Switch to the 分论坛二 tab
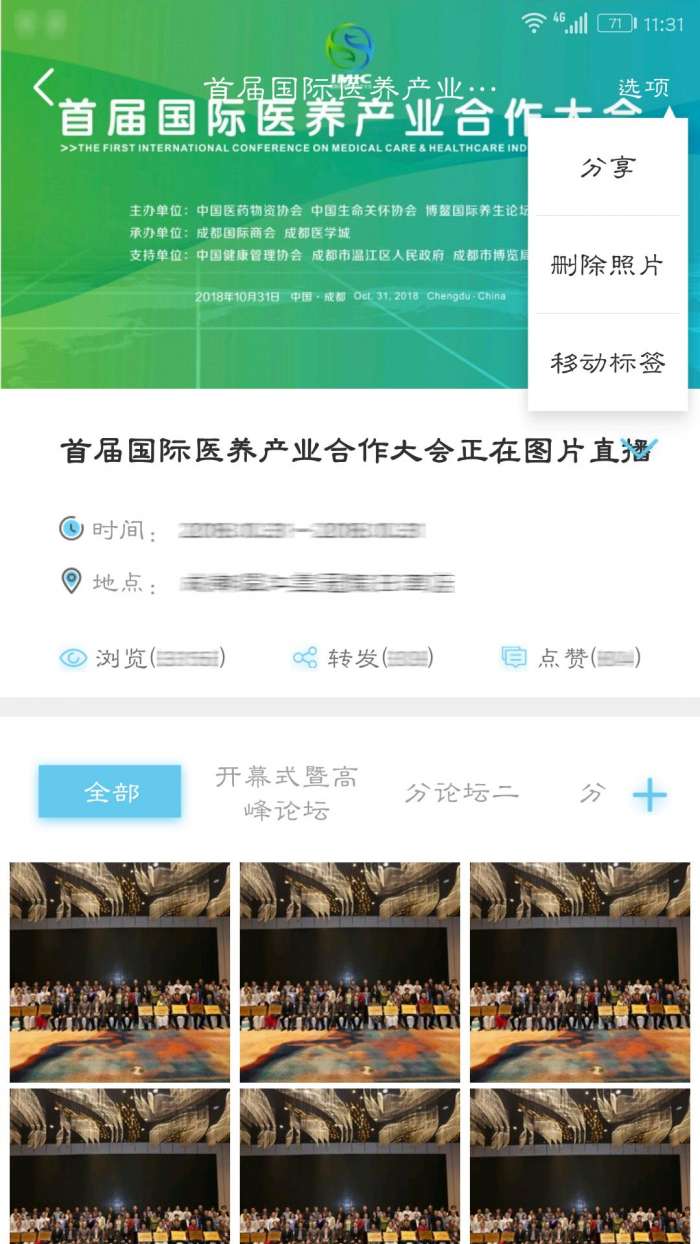The width and height of the screenshot is (700, 1244). tap(461, 793)
